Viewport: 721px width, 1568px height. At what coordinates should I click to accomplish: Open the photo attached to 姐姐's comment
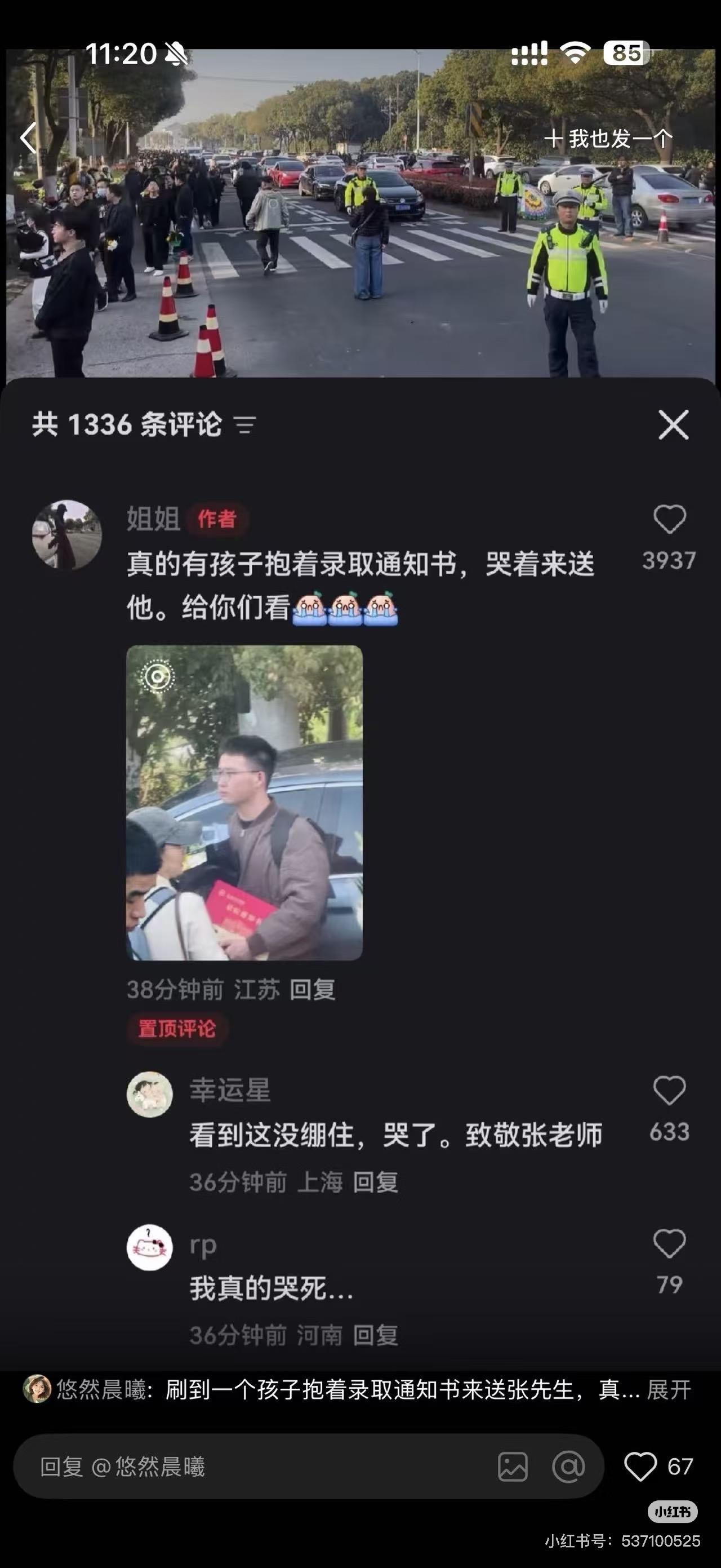tap(244, 802)
